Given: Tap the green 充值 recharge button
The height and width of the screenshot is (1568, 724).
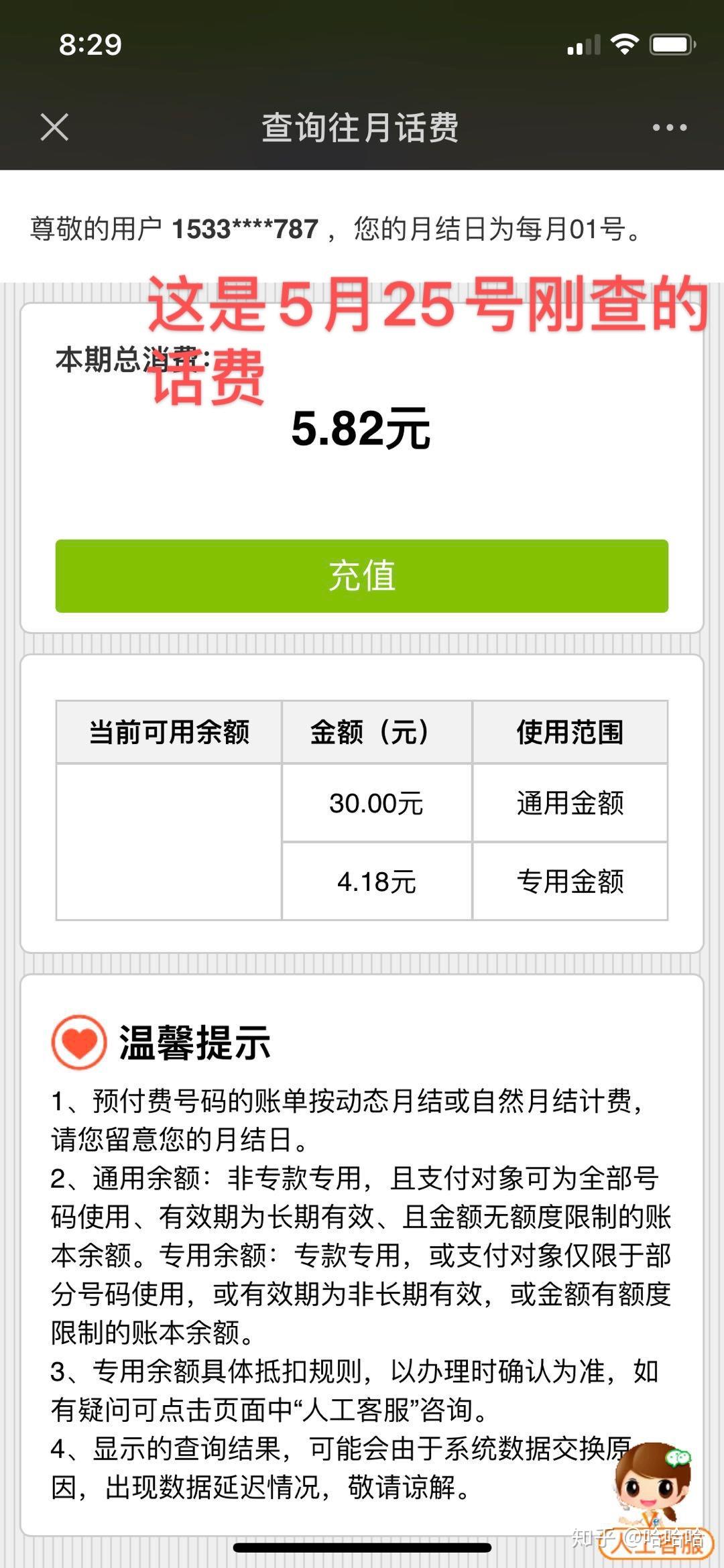Looking at the screenshot, I should 362,576.
